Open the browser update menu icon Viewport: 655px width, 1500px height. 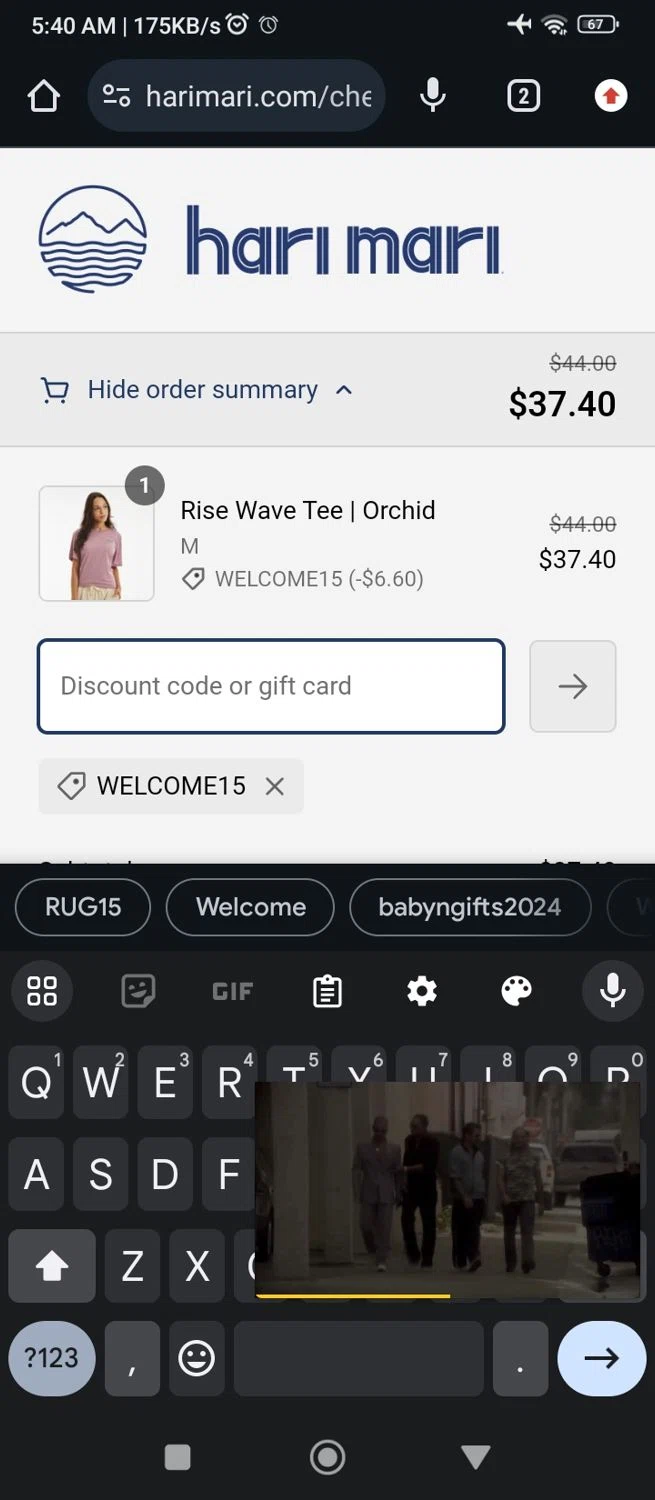[x=610, y=96]
